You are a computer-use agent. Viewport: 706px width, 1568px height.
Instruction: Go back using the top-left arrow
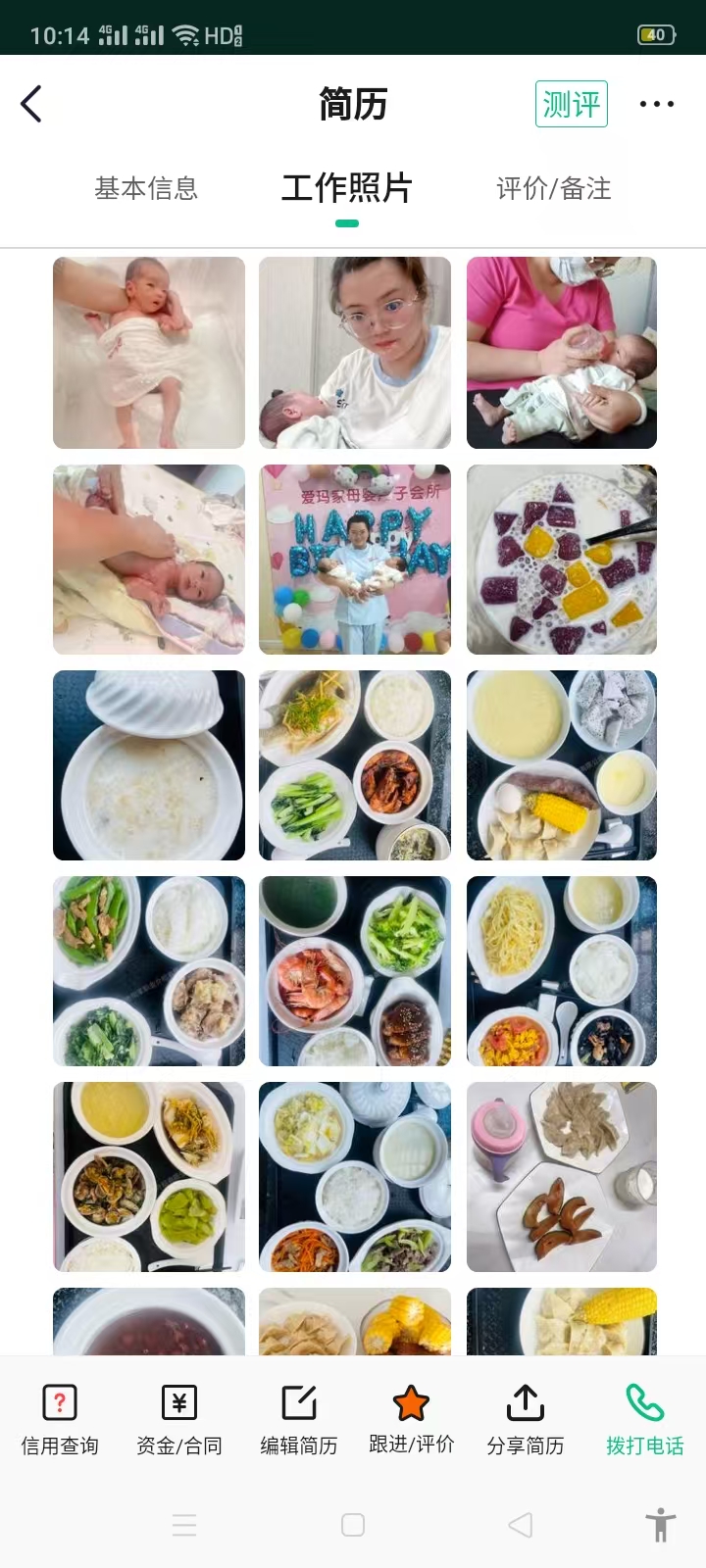click(x=31, y=104)
